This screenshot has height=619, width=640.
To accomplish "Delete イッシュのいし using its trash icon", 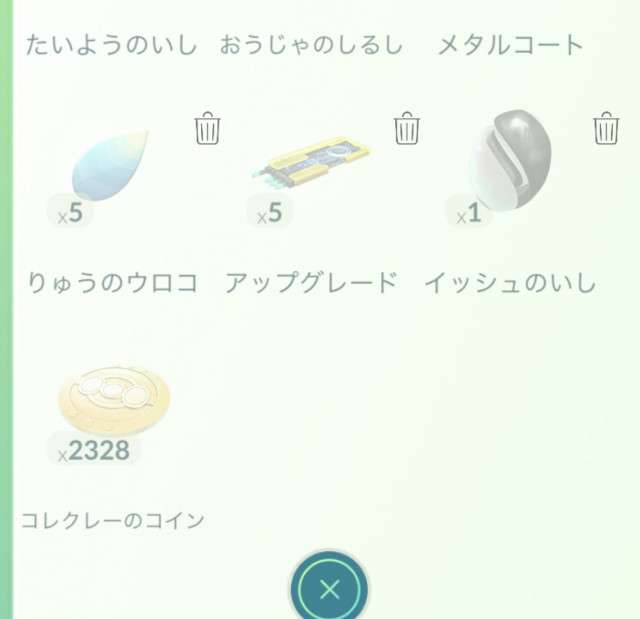I will tap(605, 129).
